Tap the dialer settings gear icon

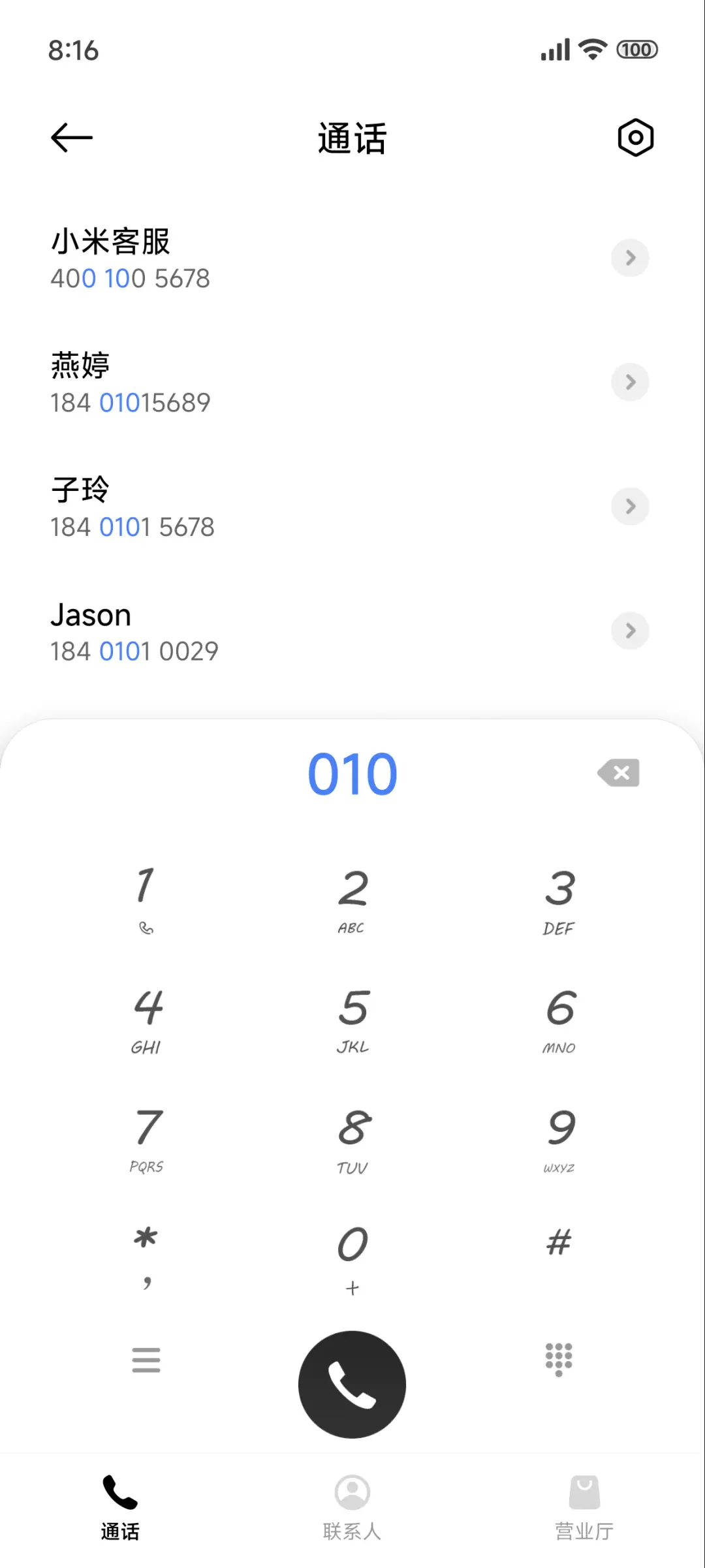click(x=635, y=137)
